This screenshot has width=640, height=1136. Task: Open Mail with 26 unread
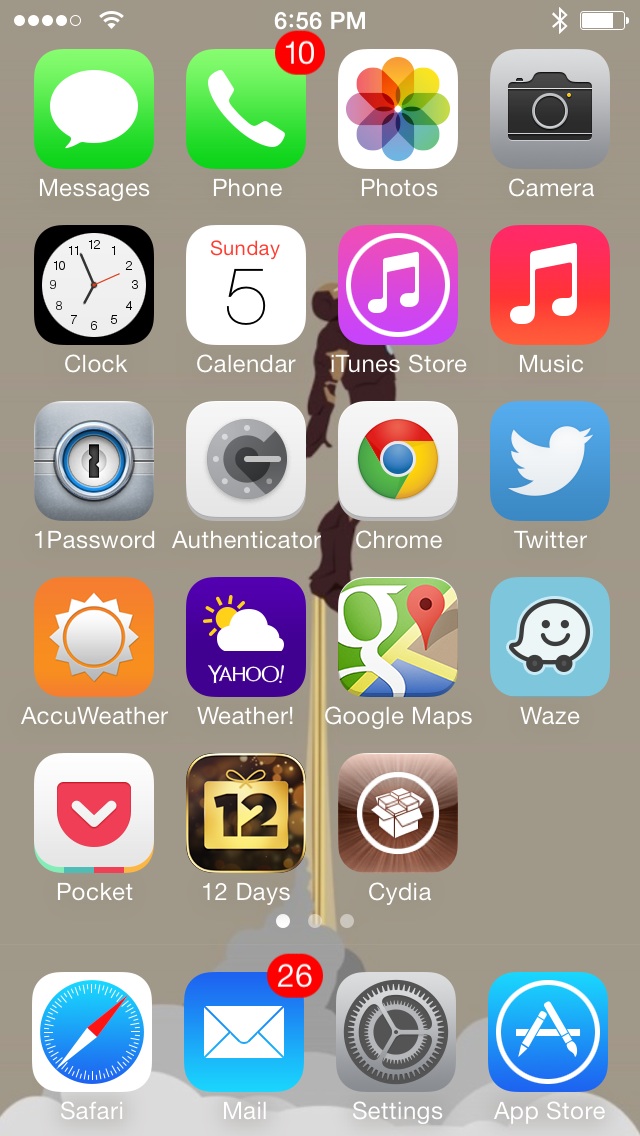pyautogui.click(x=244, y=1032)
